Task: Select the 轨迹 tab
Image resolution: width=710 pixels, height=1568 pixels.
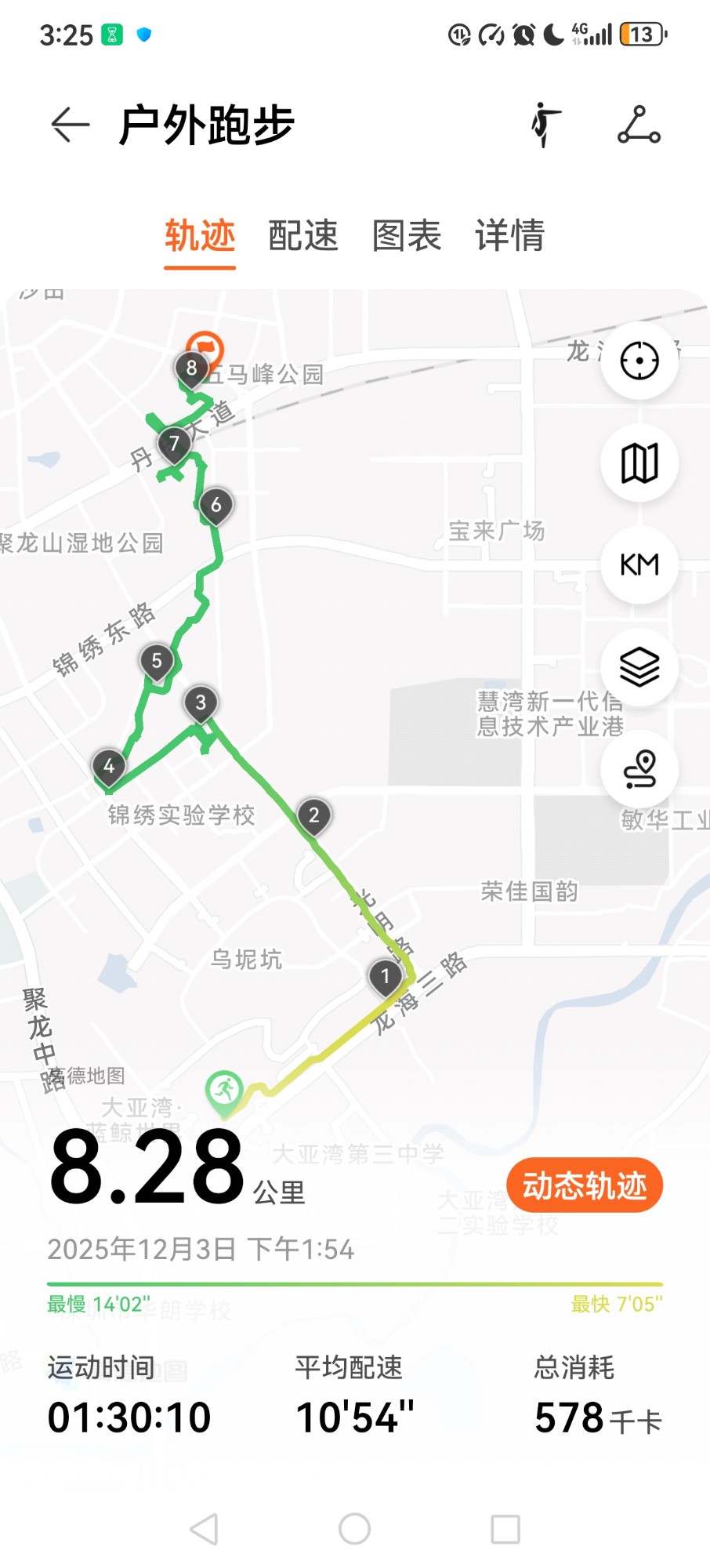Action: pyautogui.click(x=200, y=235)
